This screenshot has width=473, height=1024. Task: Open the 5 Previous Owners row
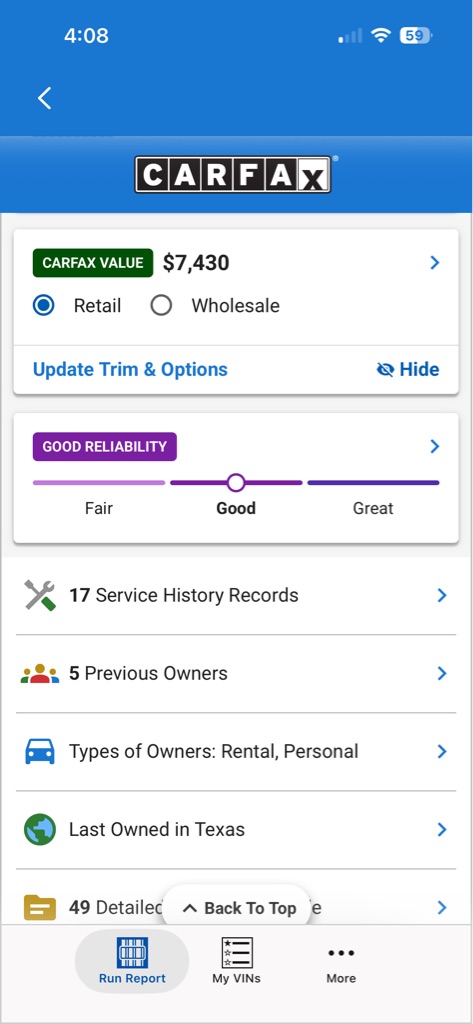[x=236, y=673]
